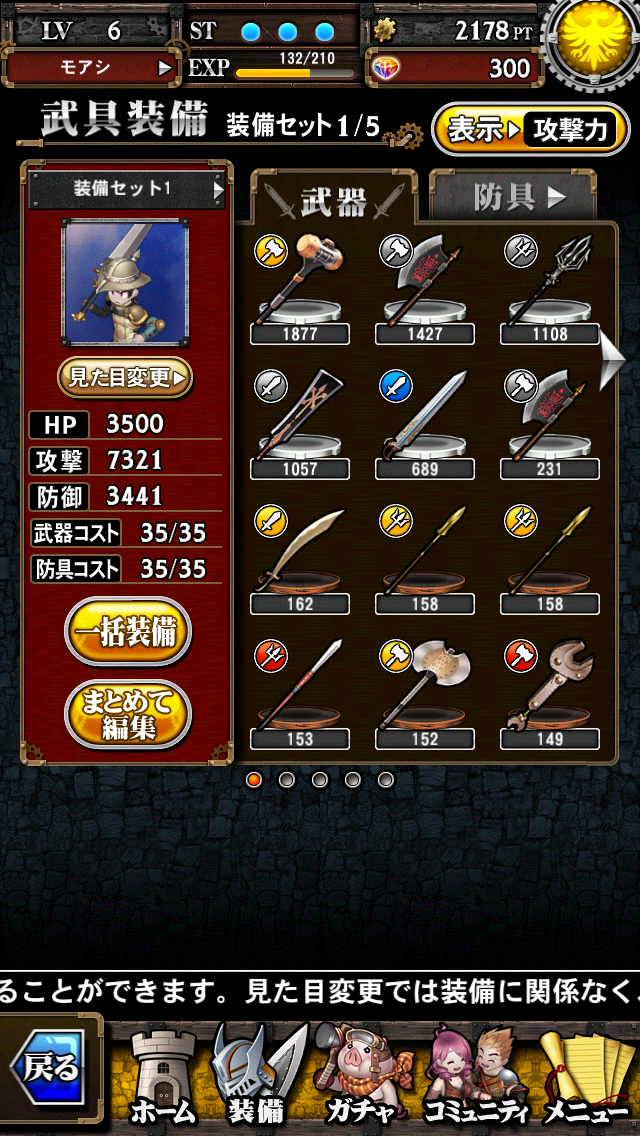Select the 武器 tab

pos(333,201)
